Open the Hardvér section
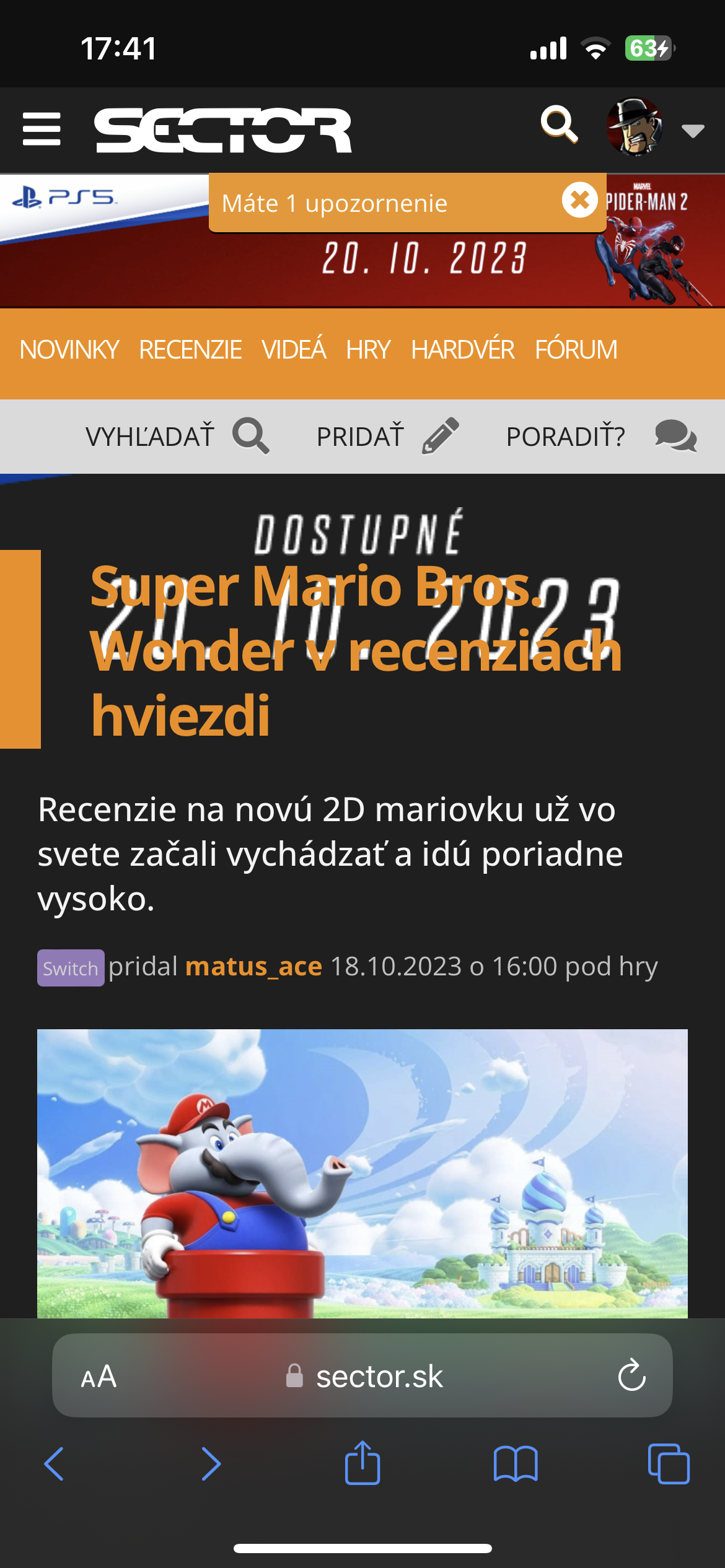 point(462,350)
